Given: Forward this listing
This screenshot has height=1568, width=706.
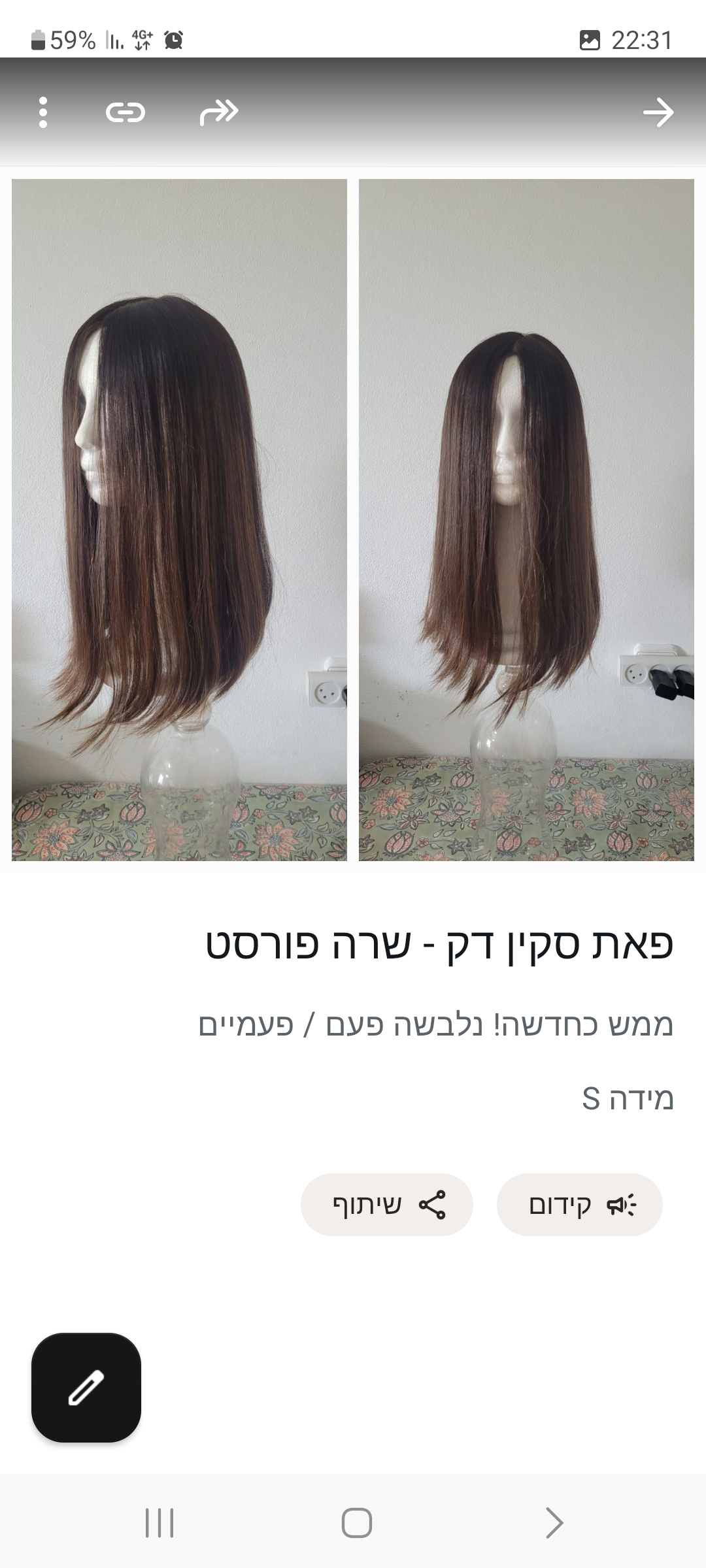Looking at the screenshot, I should click(x=219, y=112).
